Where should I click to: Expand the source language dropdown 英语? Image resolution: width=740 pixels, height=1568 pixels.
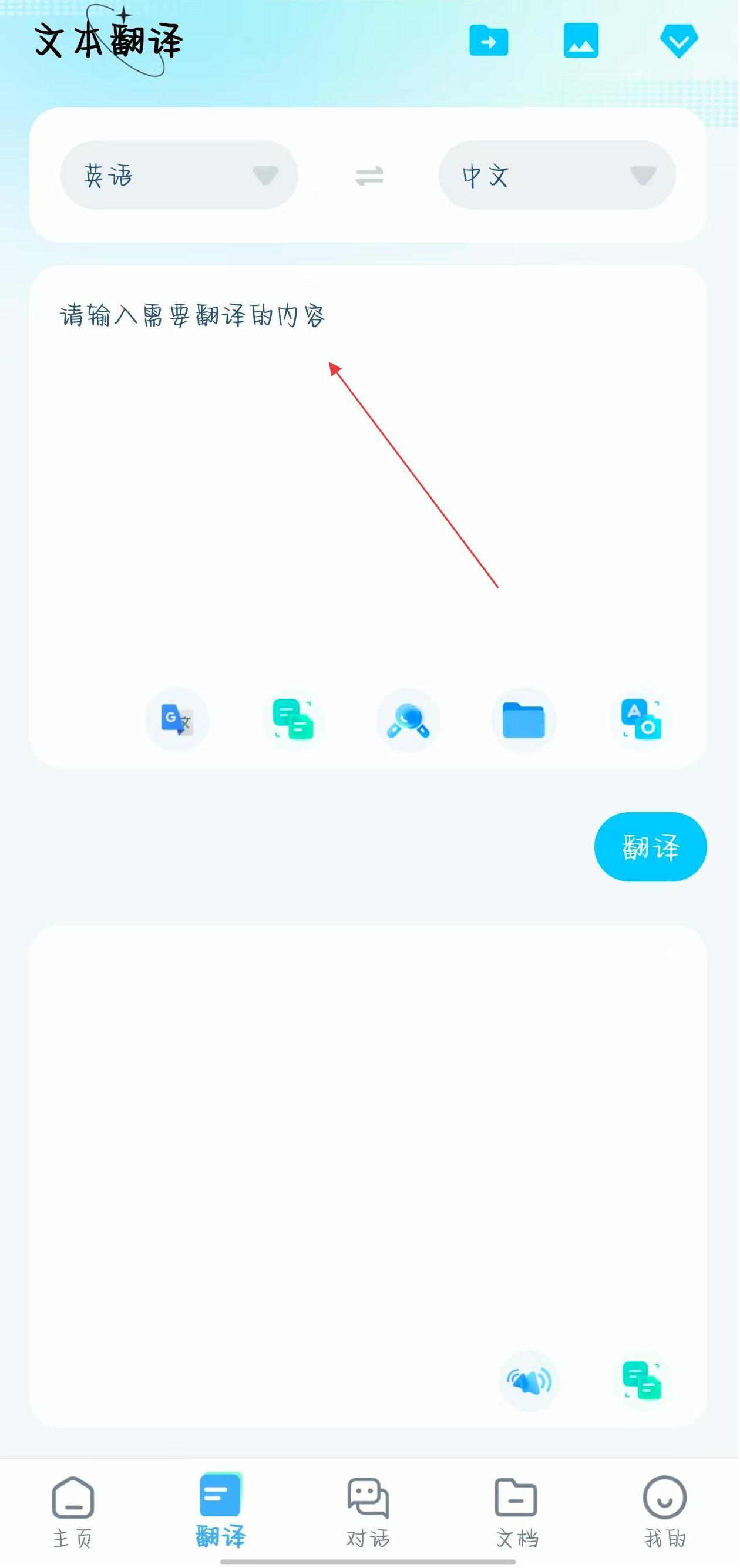(x=179, y=176)
